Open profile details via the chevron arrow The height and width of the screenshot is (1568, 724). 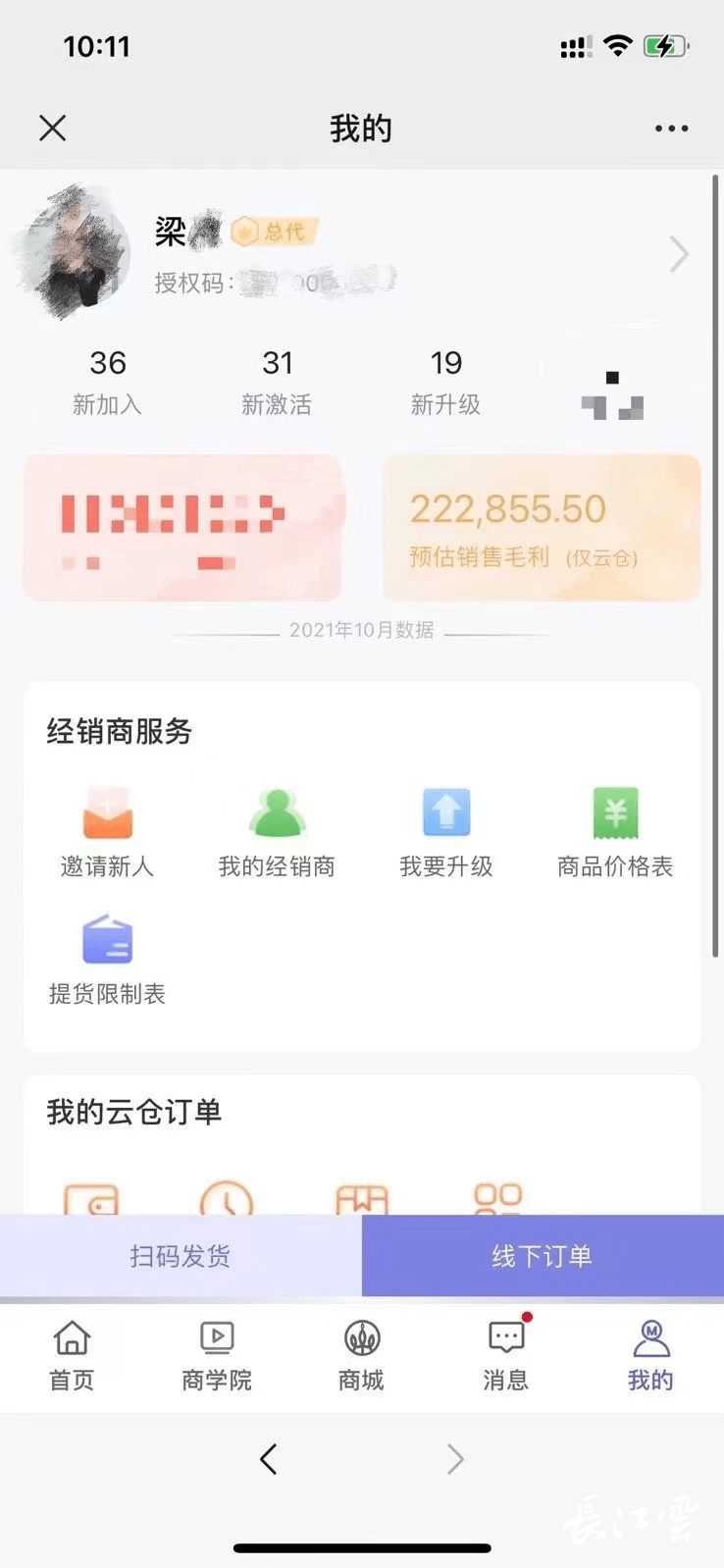[x=679, y=254]
